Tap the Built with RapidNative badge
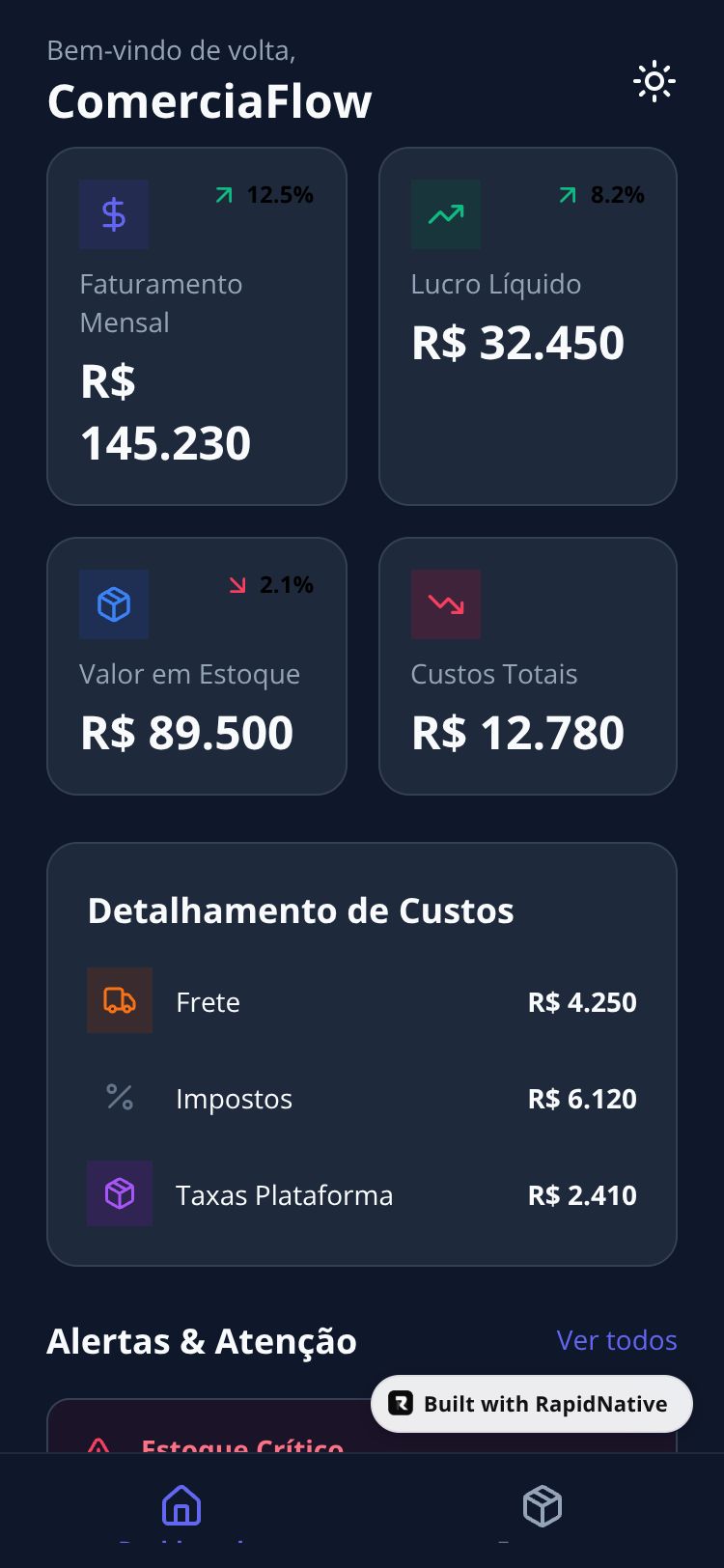Image resolution: width=724 pixels, height=1568 pixels. coord(532,1404)
